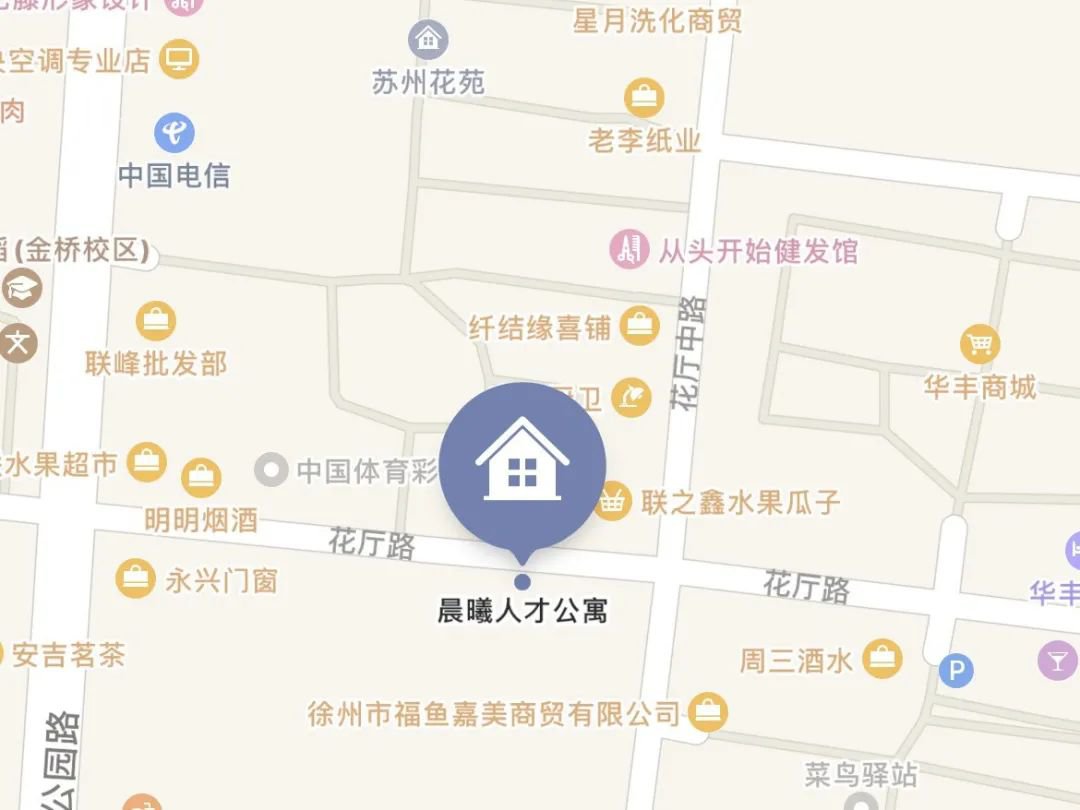Open the 苏州花苑 residential marker
Image resolution: width=1080 pixels, height=810 pixels.
point(429,41)
